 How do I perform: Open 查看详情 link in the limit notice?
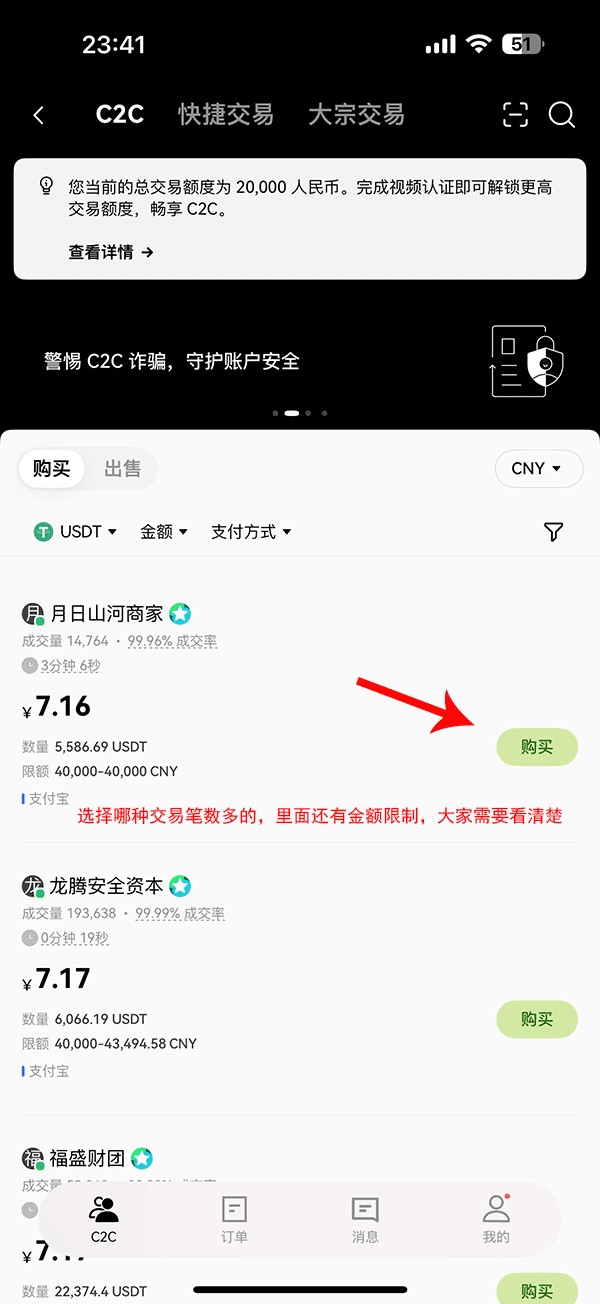point(111,252)
